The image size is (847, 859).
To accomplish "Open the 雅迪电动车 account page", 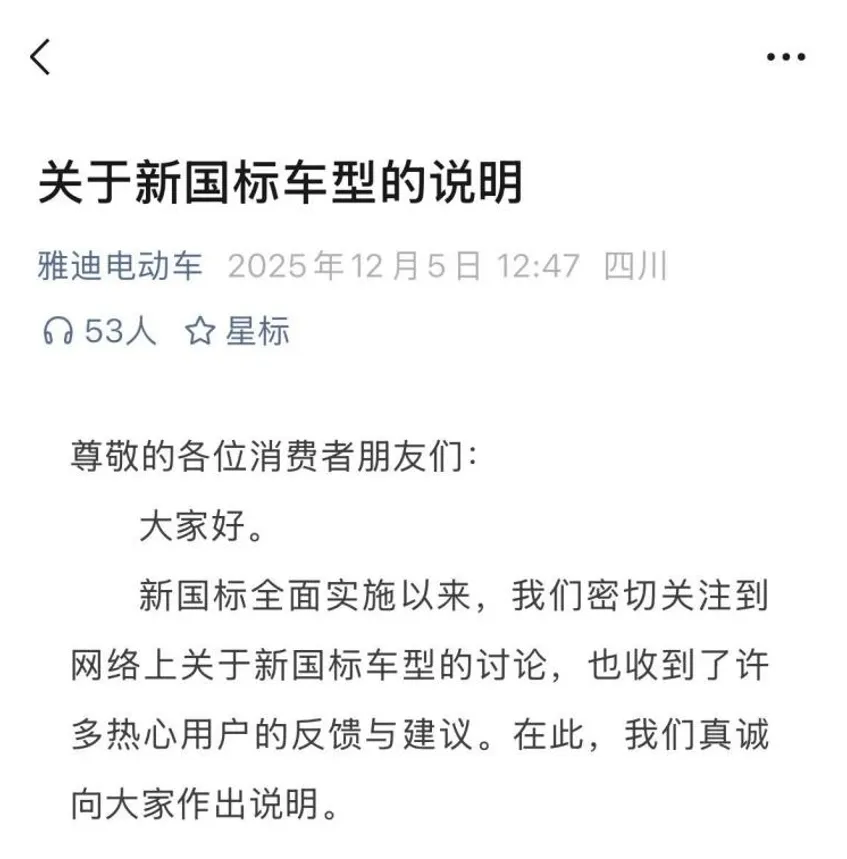I will (x=120, y=267).
